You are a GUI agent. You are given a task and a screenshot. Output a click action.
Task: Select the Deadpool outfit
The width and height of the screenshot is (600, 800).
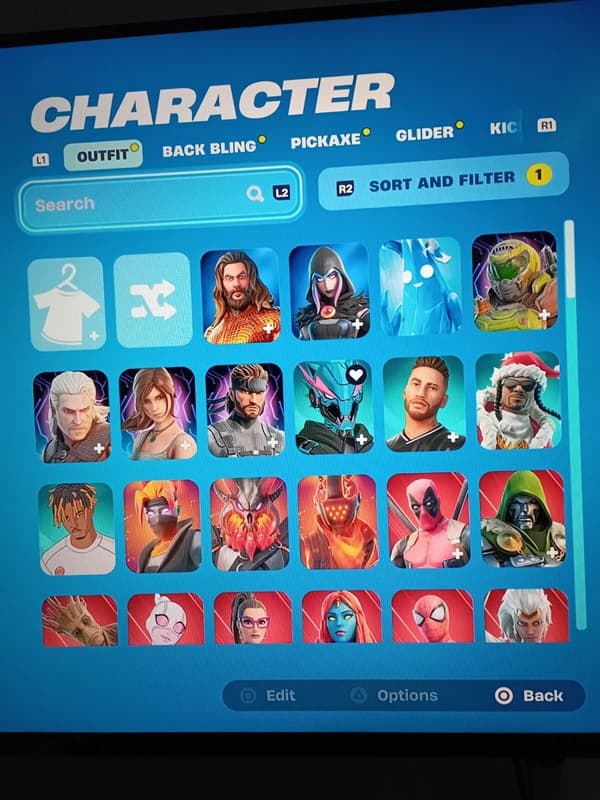coord(428,519)
